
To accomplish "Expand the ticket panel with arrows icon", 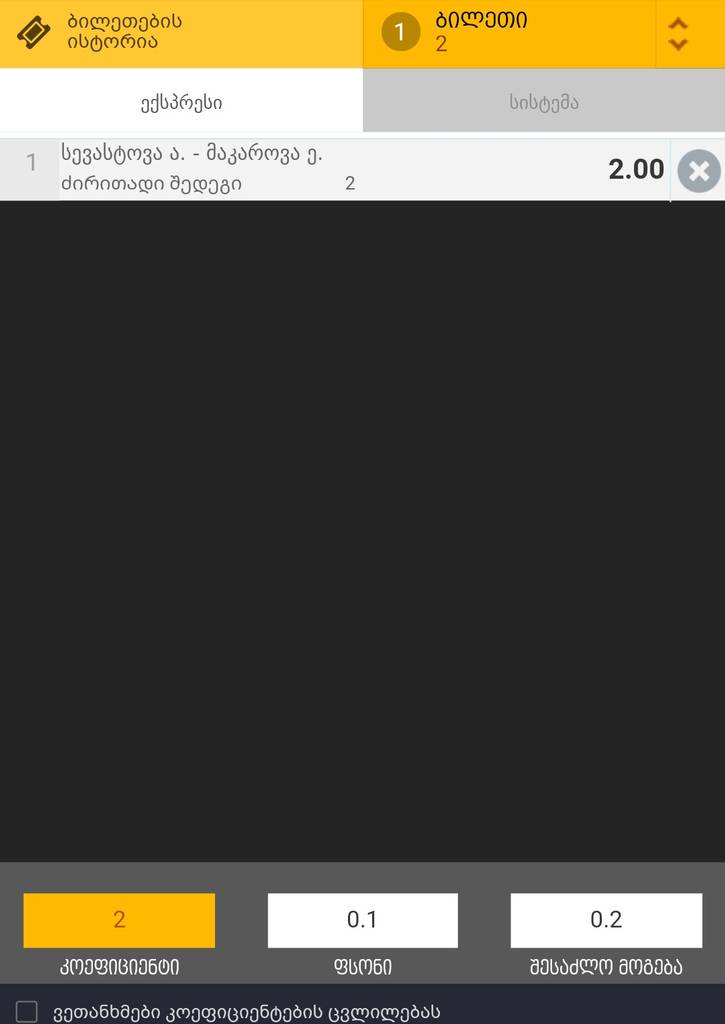I will coord(678,33).
